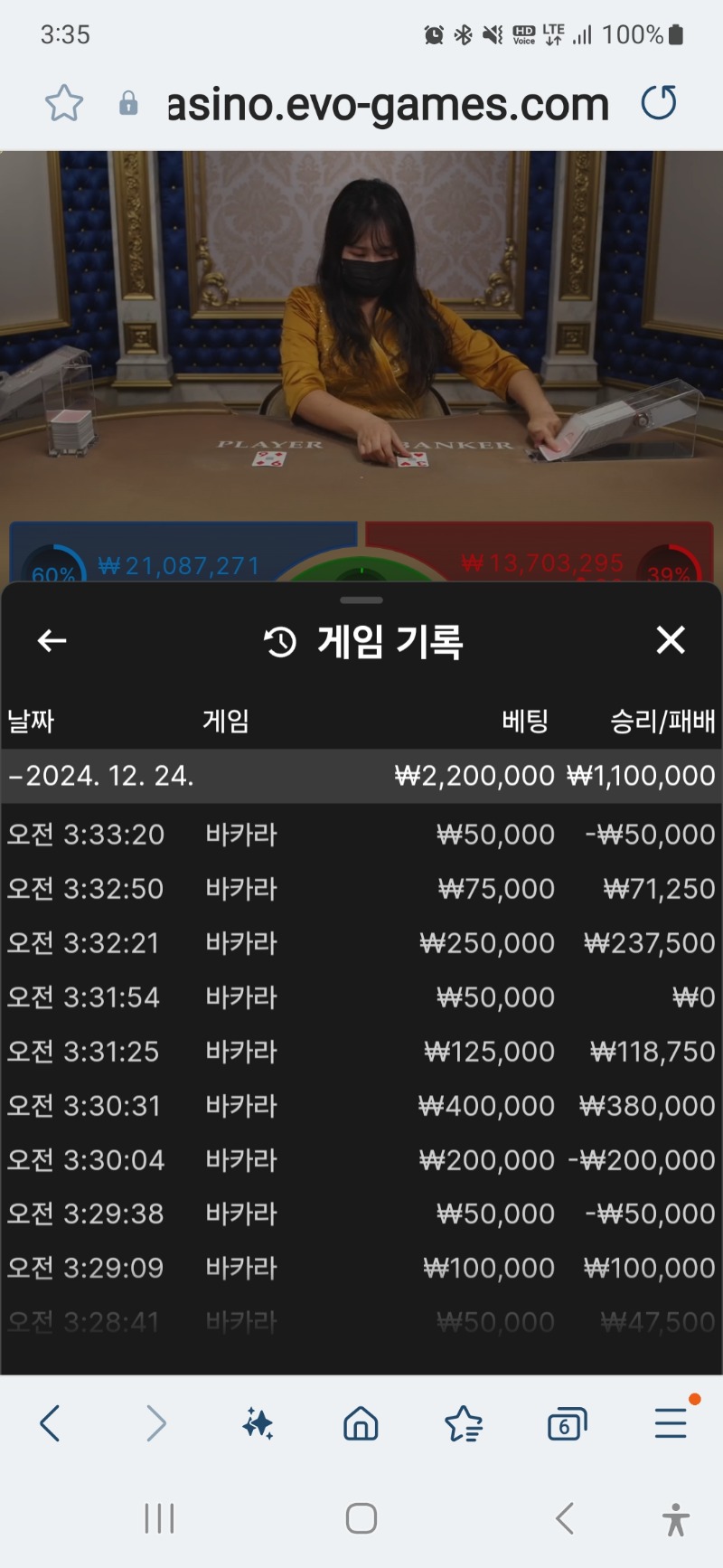Open the 오전 3:31:54 바카라 record
This screenshot has height=1568, width=723.
[x=361, y=997]
